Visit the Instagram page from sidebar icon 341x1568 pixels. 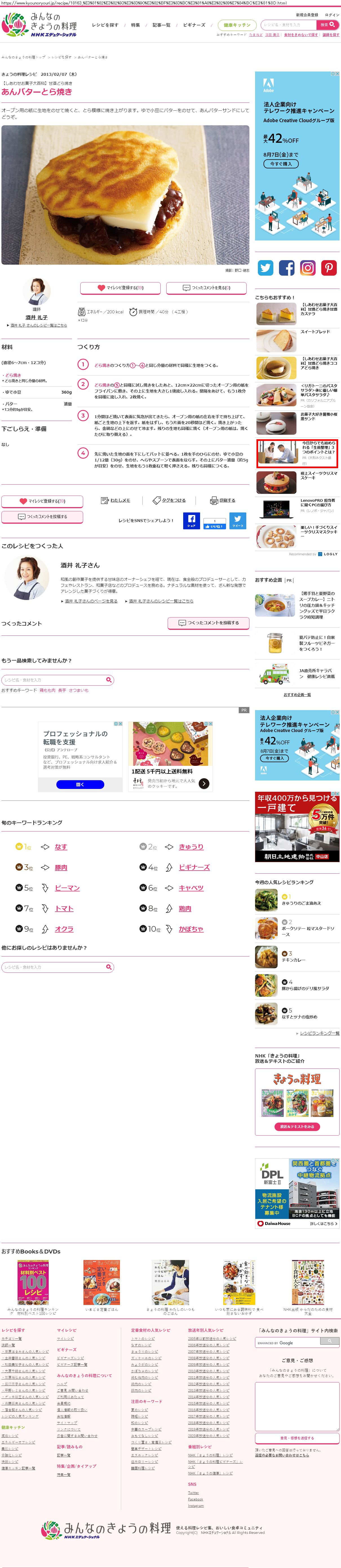[307, 268]
